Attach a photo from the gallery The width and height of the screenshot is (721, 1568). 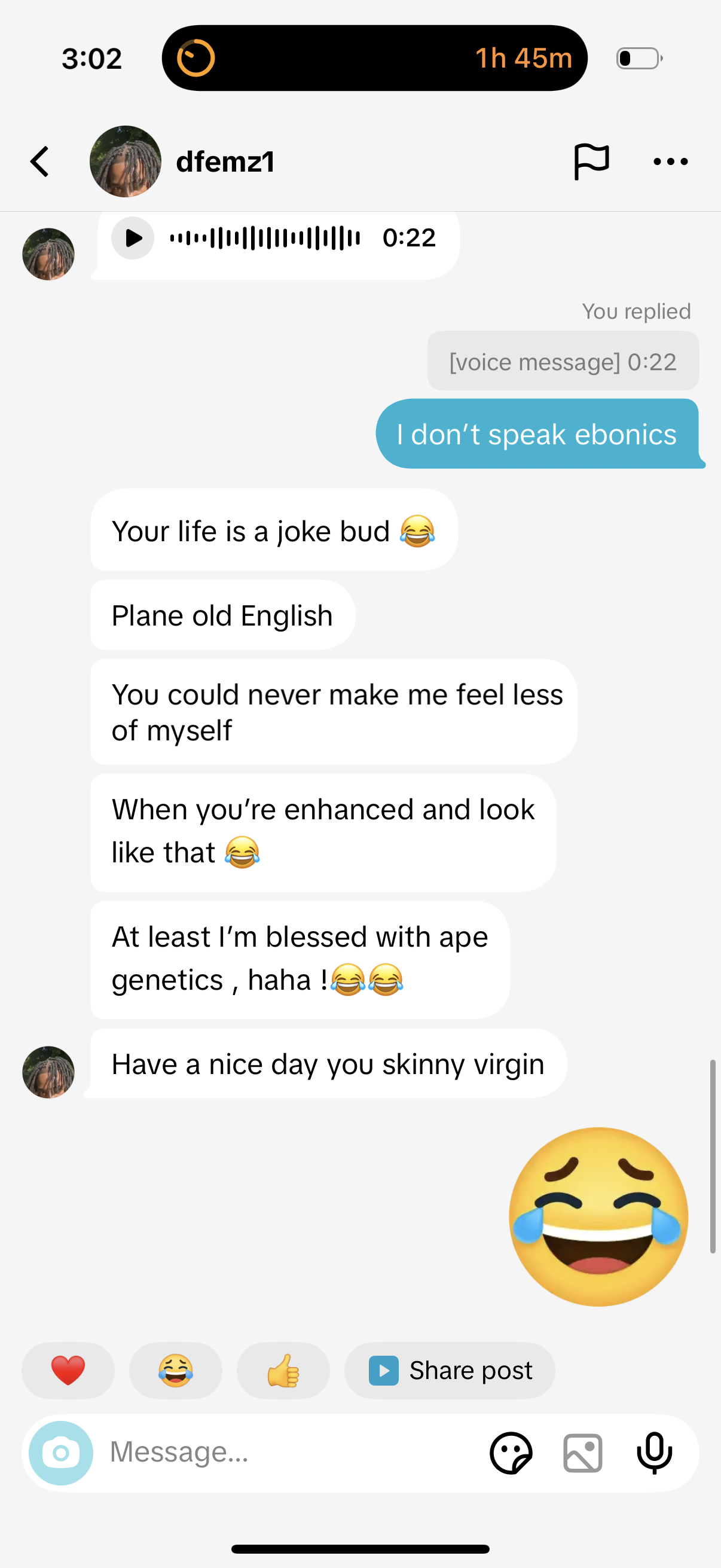tap(582, 1453)
